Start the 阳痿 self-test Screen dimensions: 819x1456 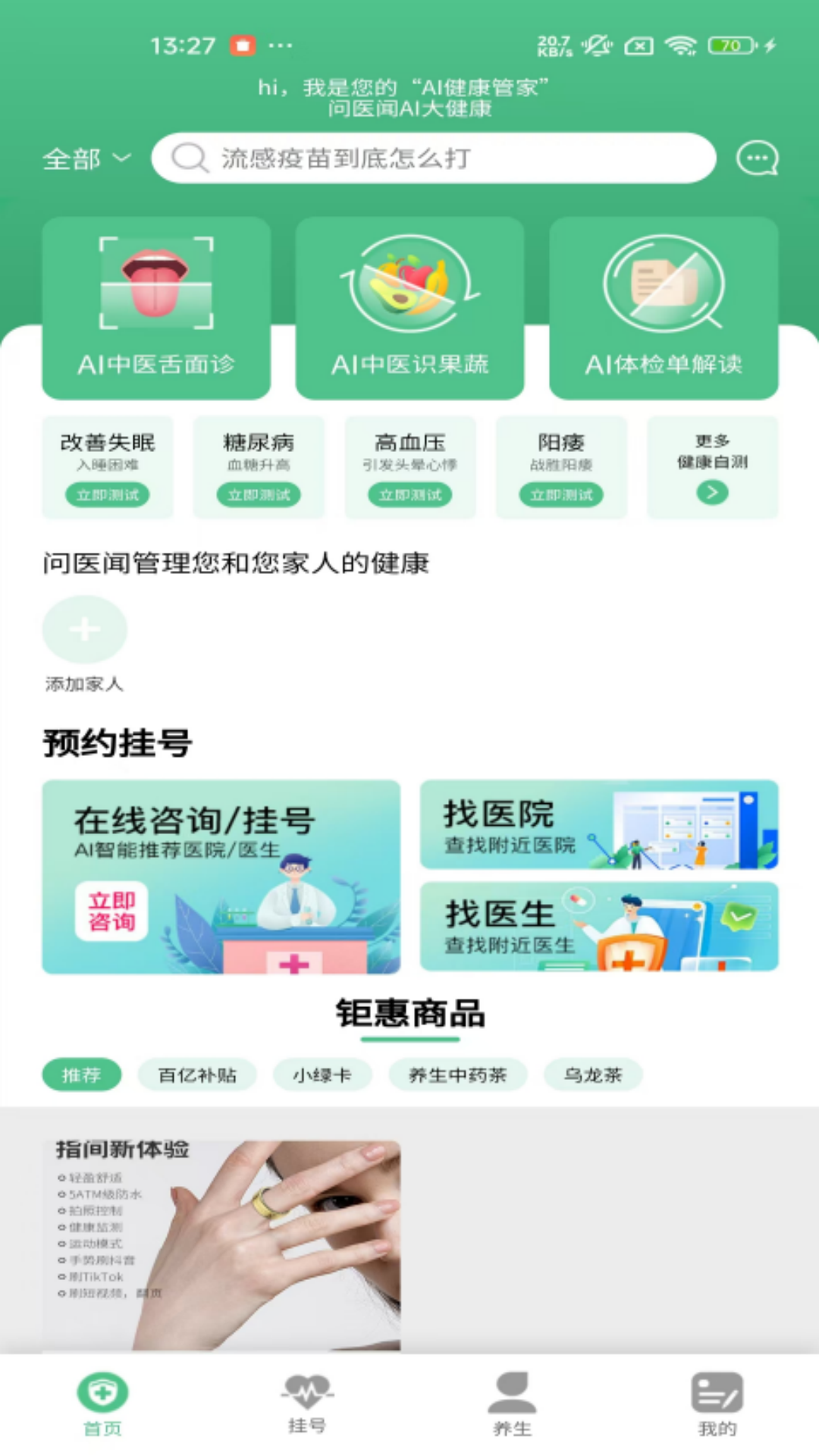tap(561, 494)
